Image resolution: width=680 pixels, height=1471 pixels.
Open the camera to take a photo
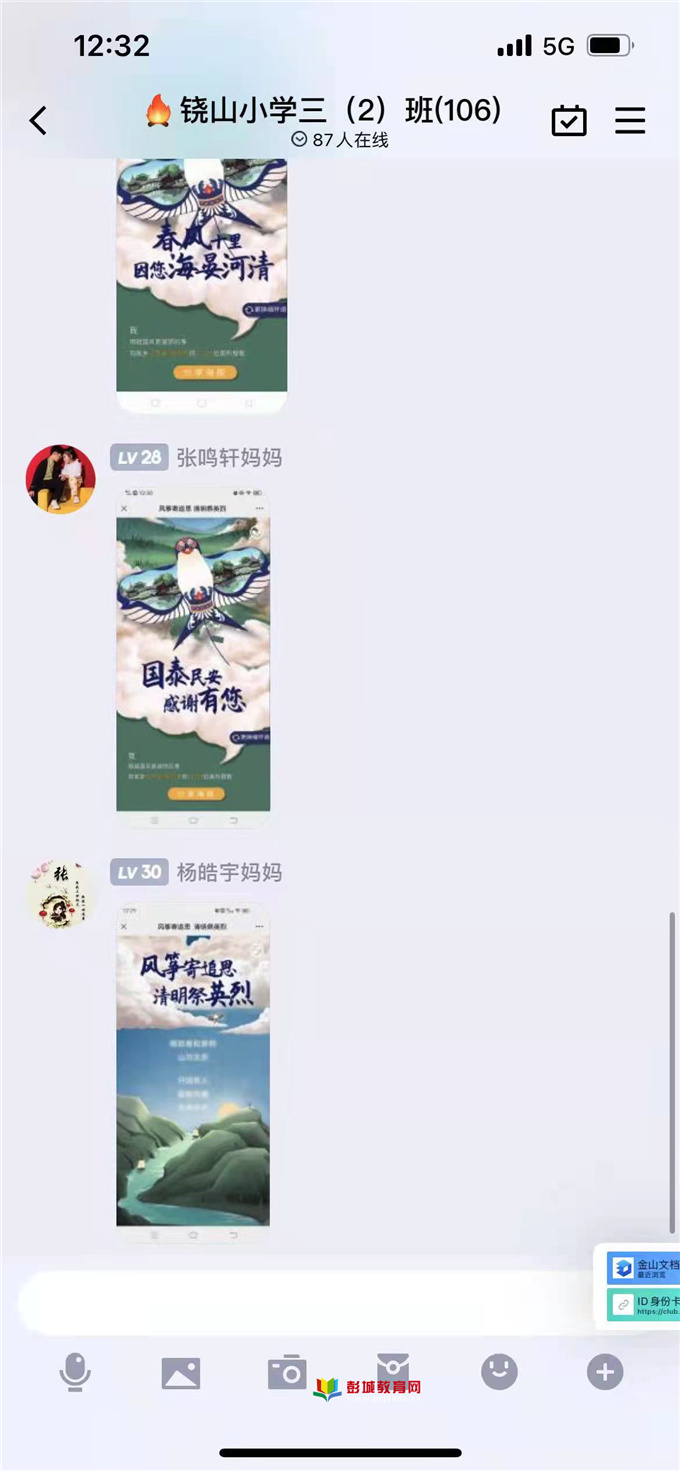[x=287, y=1373]
